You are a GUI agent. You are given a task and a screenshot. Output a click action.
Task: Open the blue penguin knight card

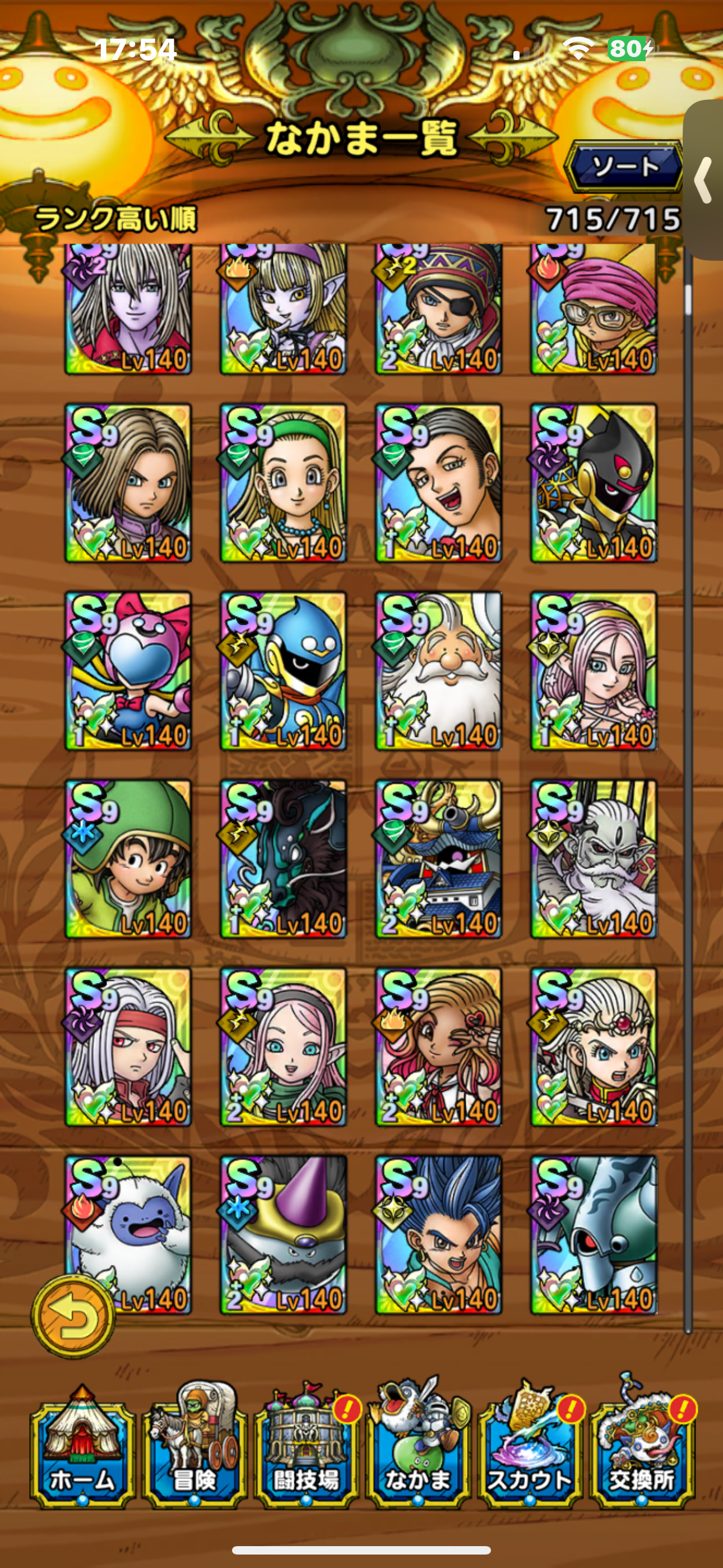pyautogui.click(x=283, y=671)
